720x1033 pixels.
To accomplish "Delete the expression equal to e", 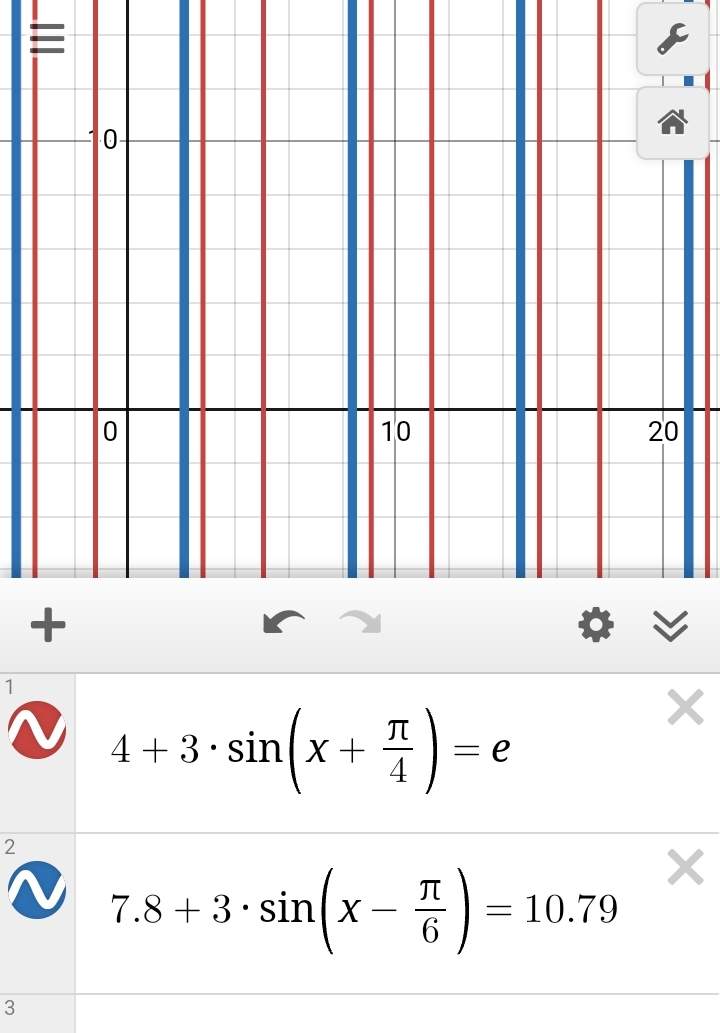I will click(685, 708).
